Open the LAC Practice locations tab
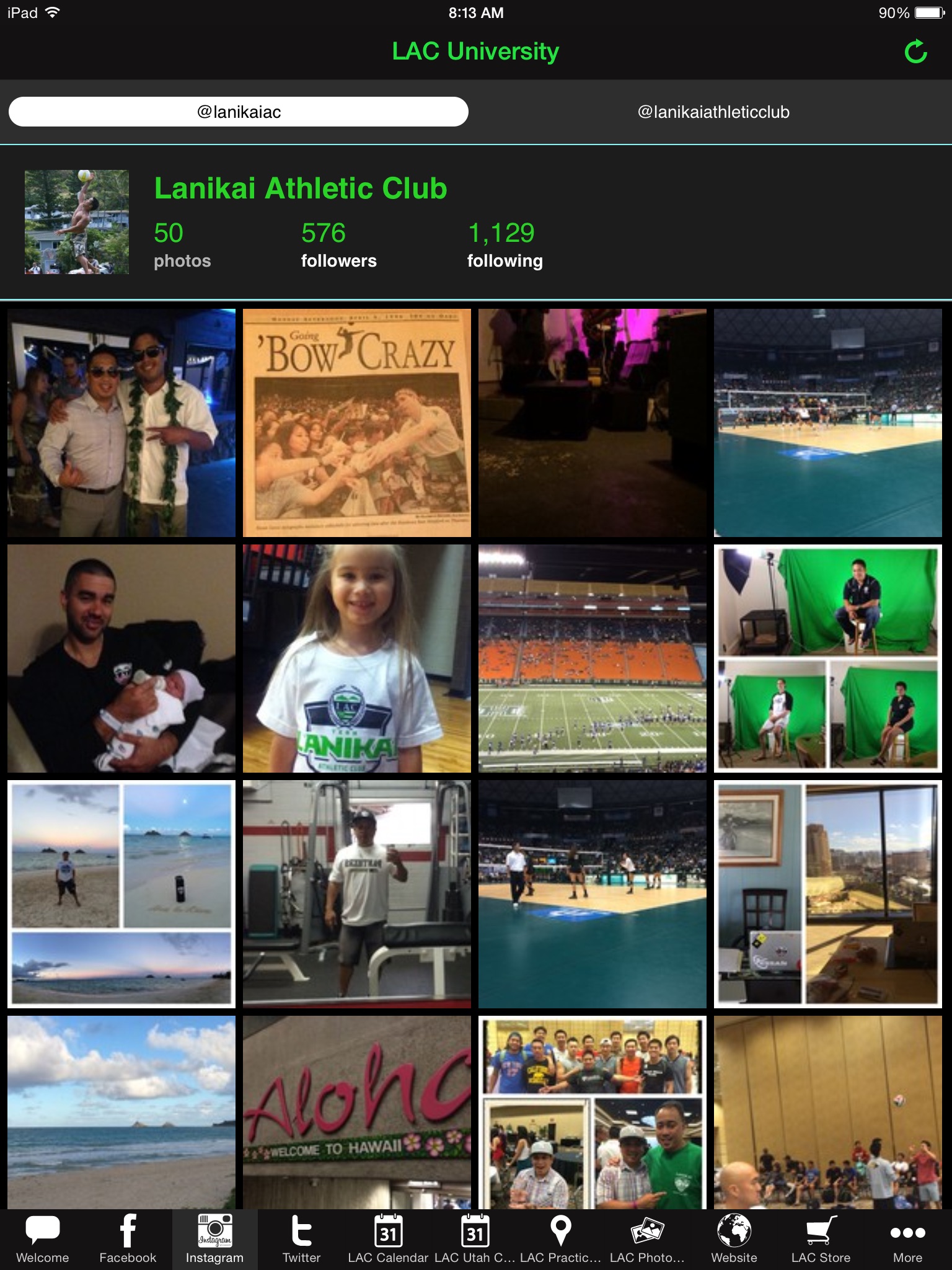 click(x=560, y=1239)
